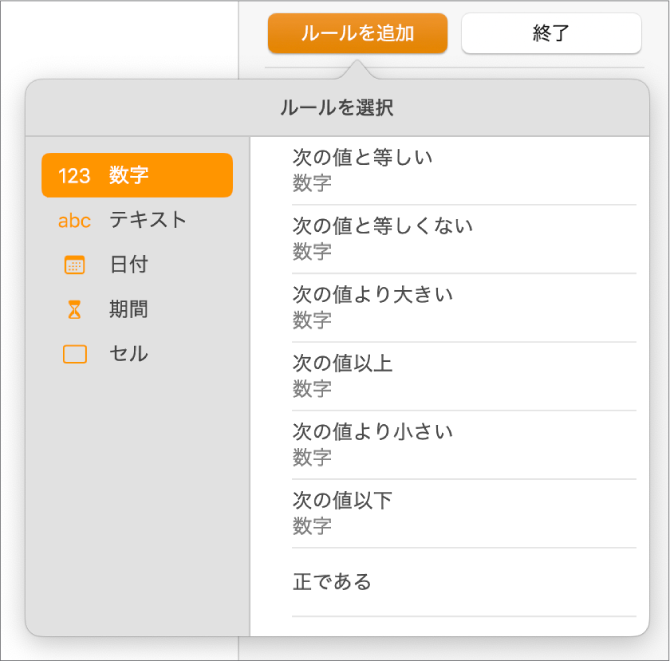
Task: Select rule 次の値より大きい
Action: point(463,307)
